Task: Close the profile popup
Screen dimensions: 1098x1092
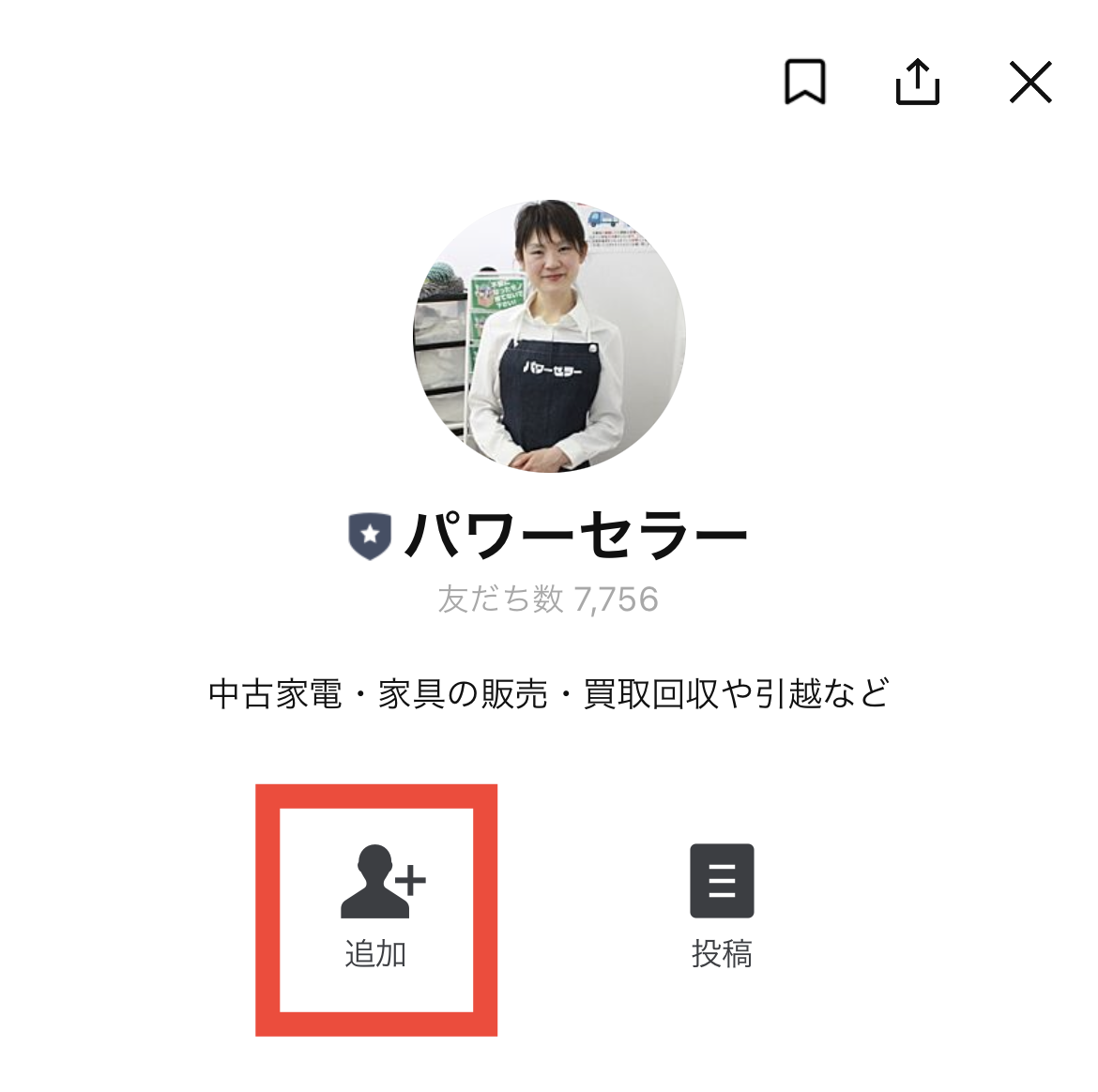Action: (x=1029, y=82)
